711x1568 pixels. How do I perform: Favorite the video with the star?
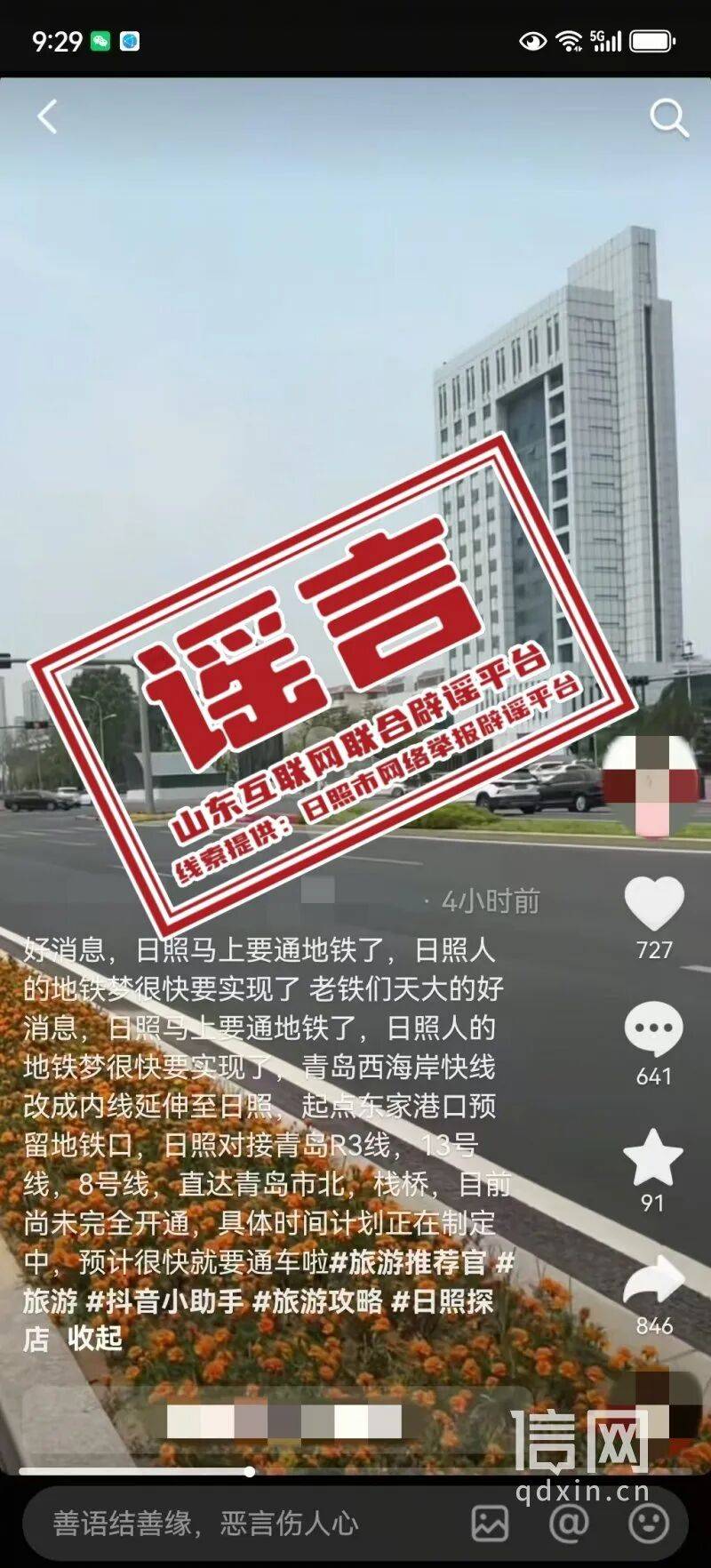point(653,1158)
